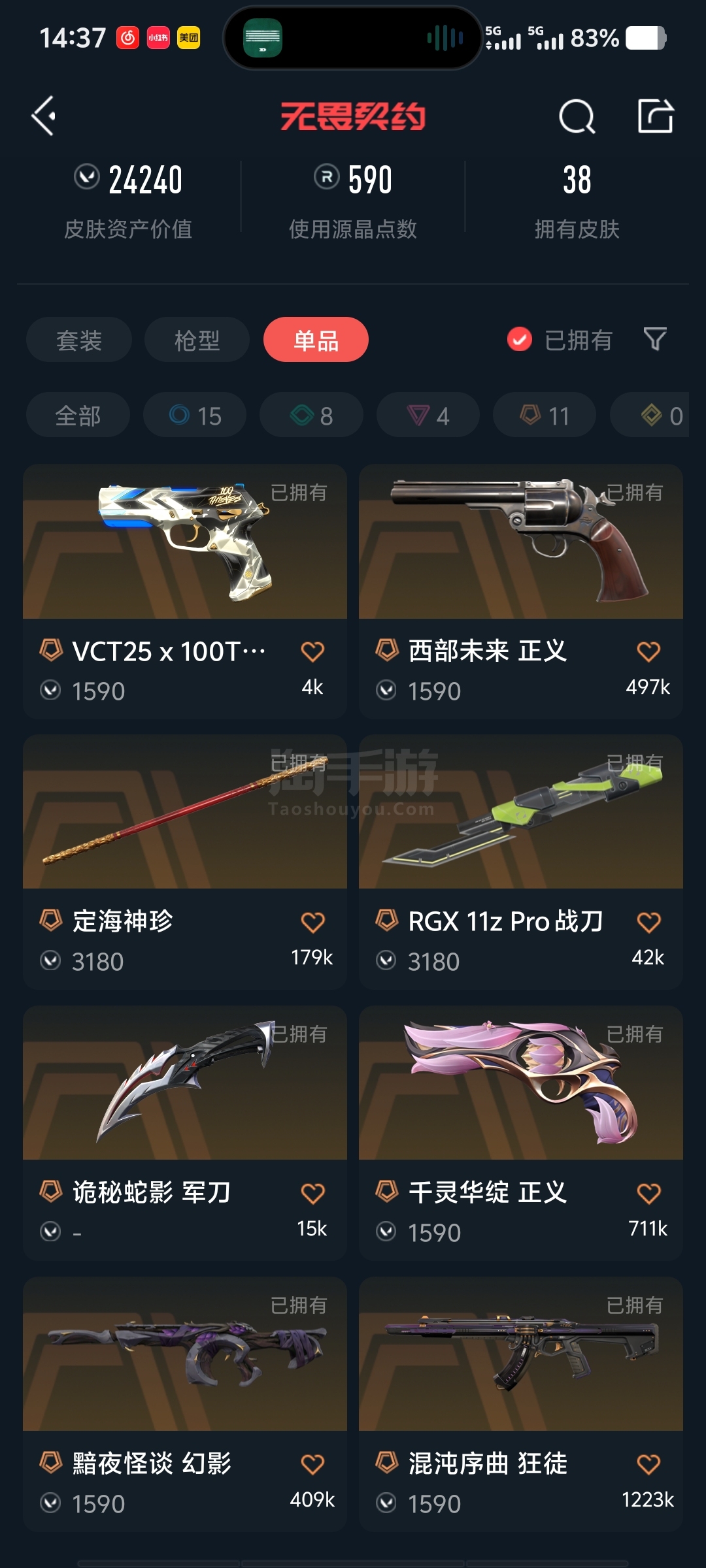Screen dimensions: 706x1568
Task: Filter by the purple tier chip 4
Action: [428, 415]
